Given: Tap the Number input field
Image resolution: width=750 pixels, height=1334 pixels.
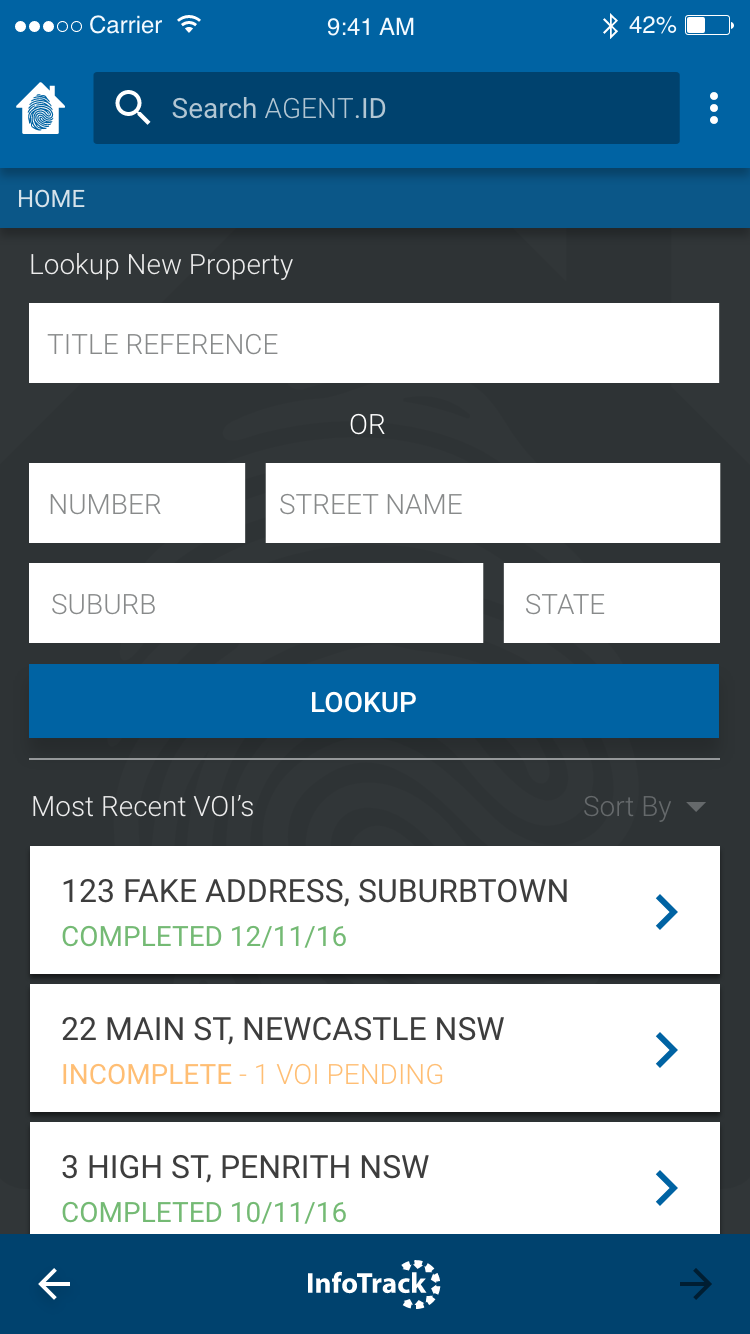Looking at the screenshot, I should pyautogui.click(x=137, y=503).
